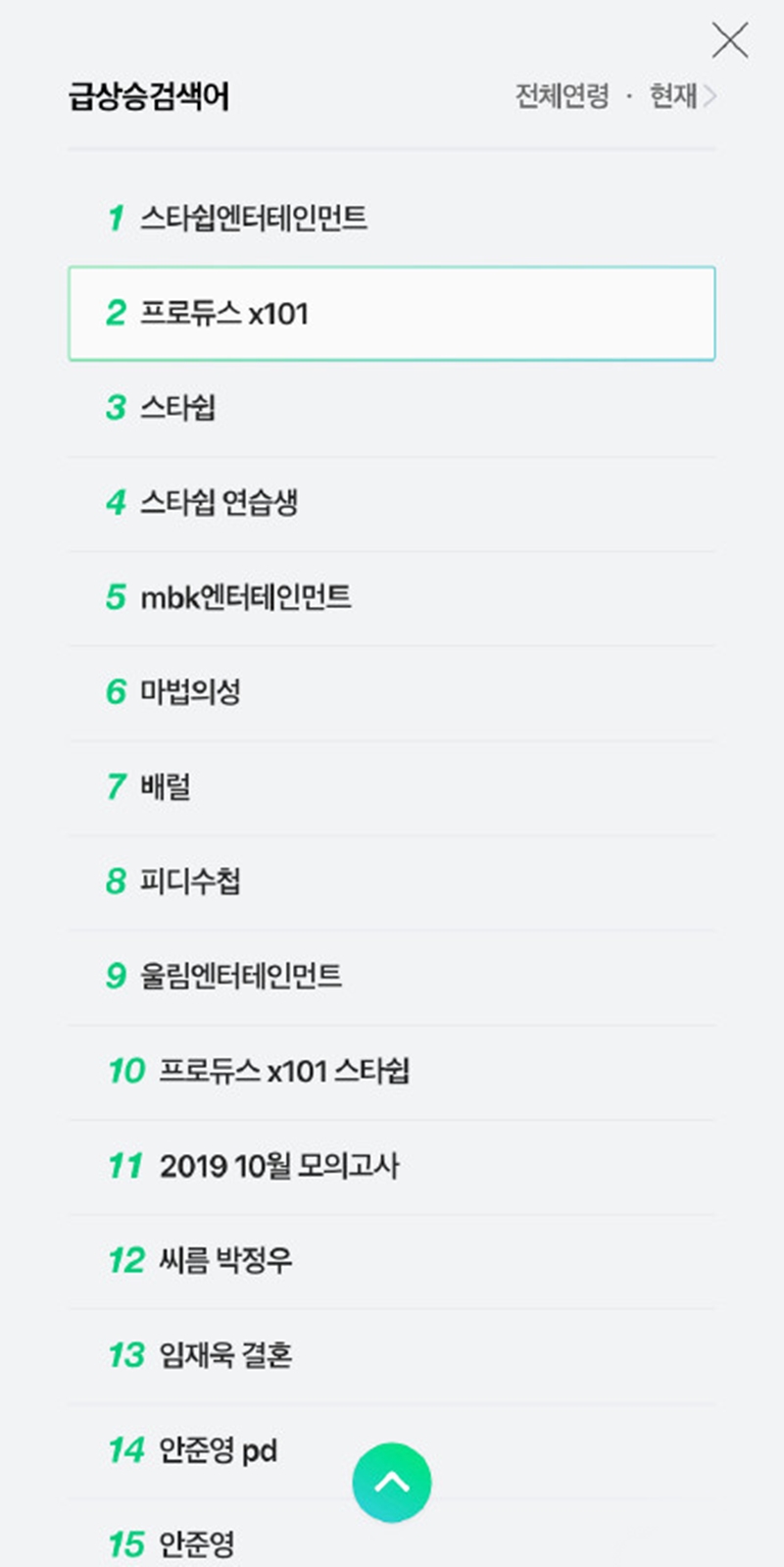This screenshot has width=784, height=1567.
Task: Close the trending searches panel
Action: click(x=729, y=41)
